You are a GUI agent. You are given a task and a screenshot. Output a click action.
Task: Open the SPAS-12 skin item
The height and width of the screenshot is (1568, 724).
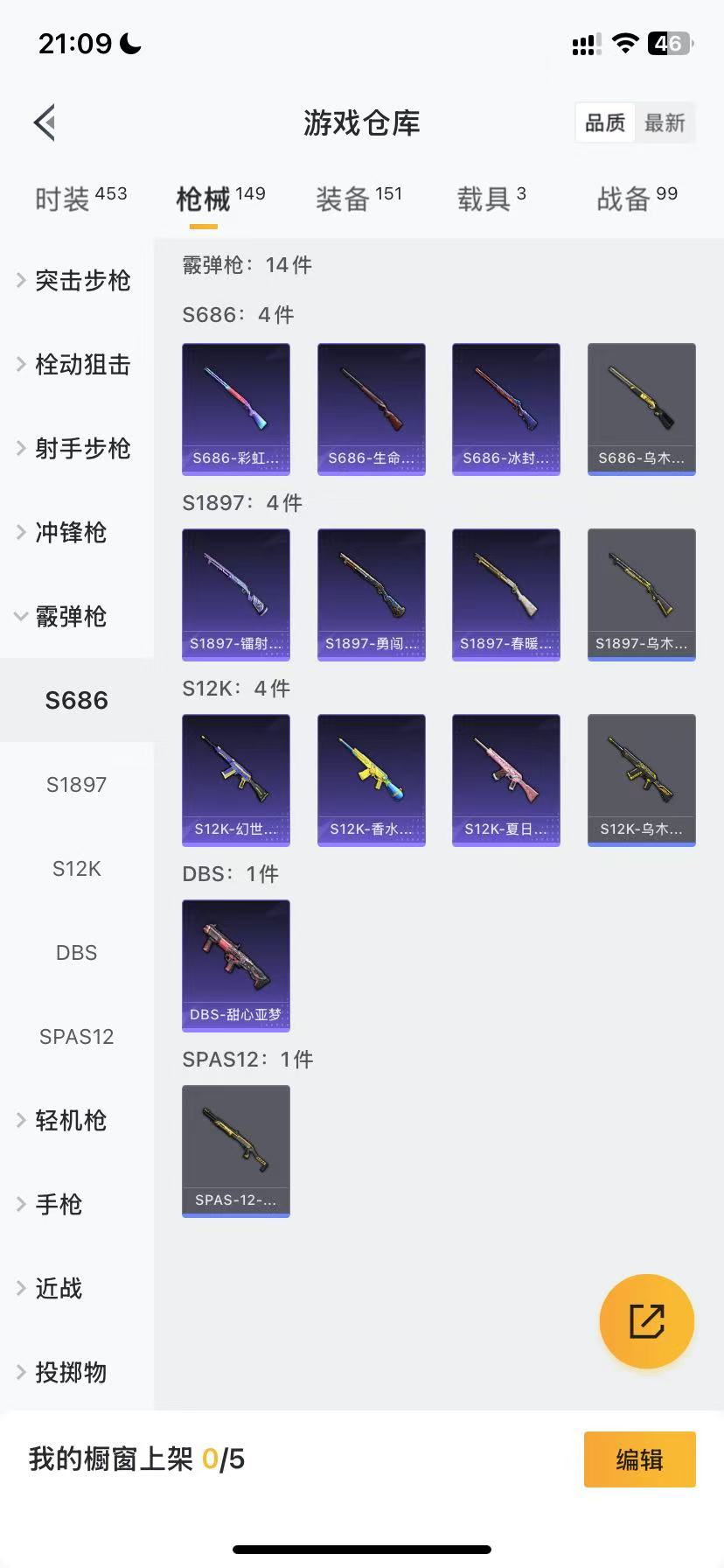coord(236,1151)
